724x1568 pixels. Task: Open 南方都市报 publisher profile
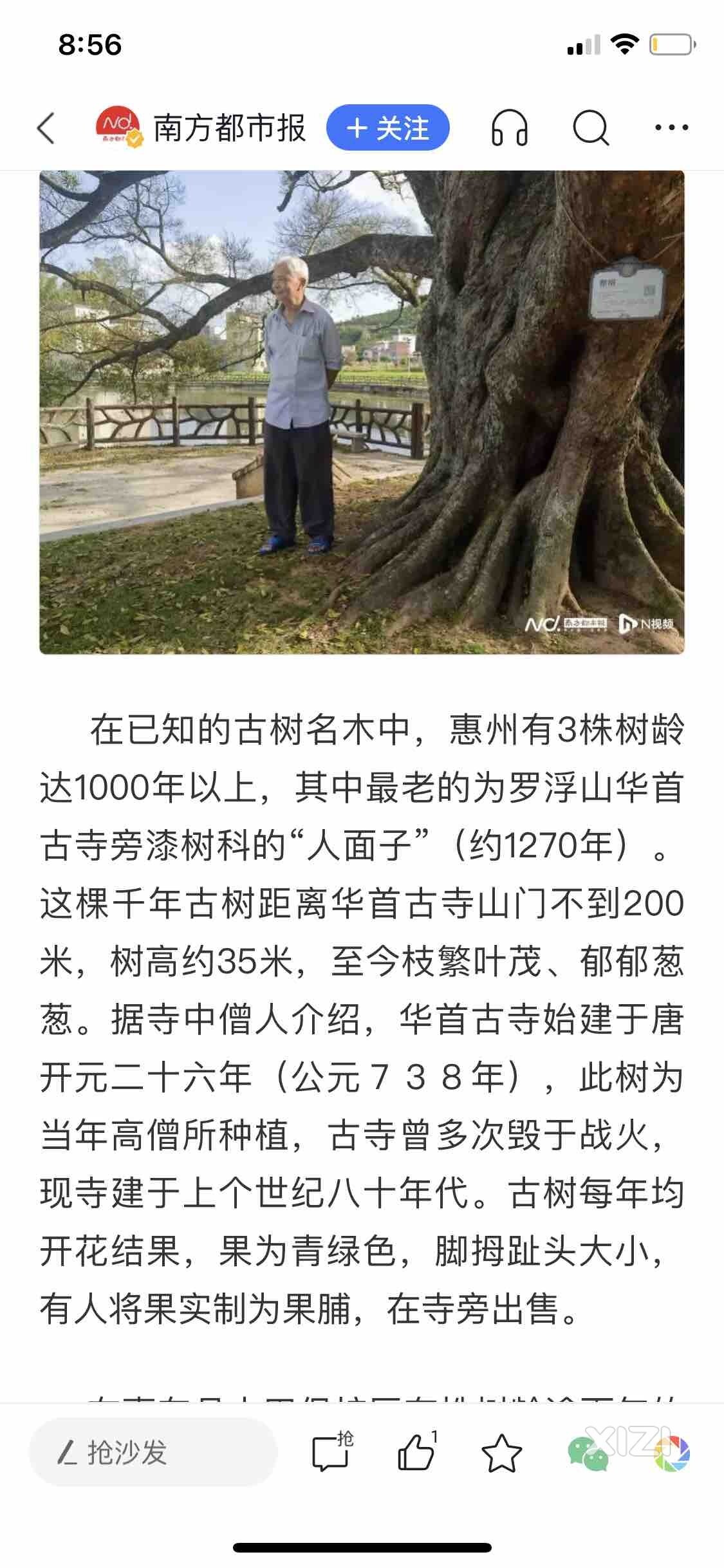[x=229, y=127]
